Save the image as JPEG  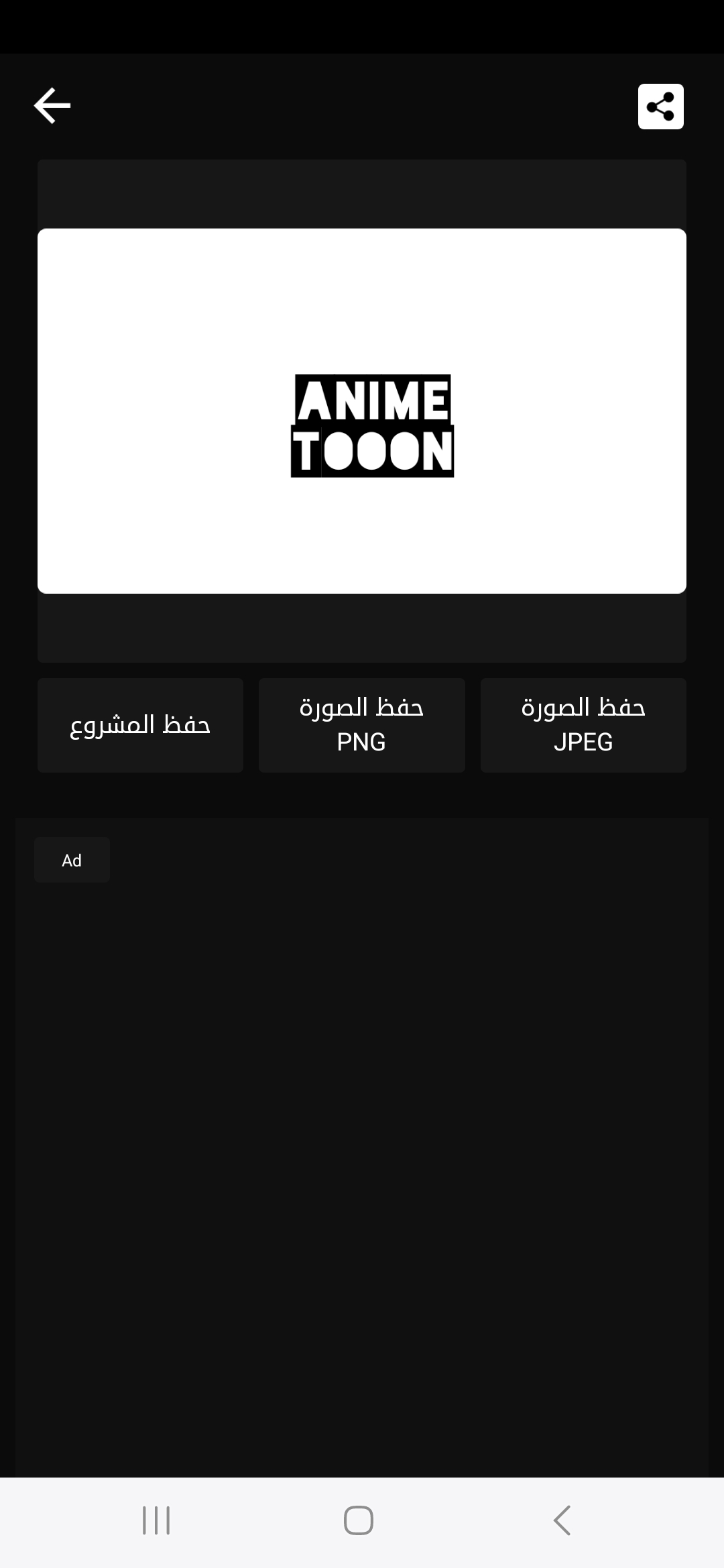click(x=583, y=725)
